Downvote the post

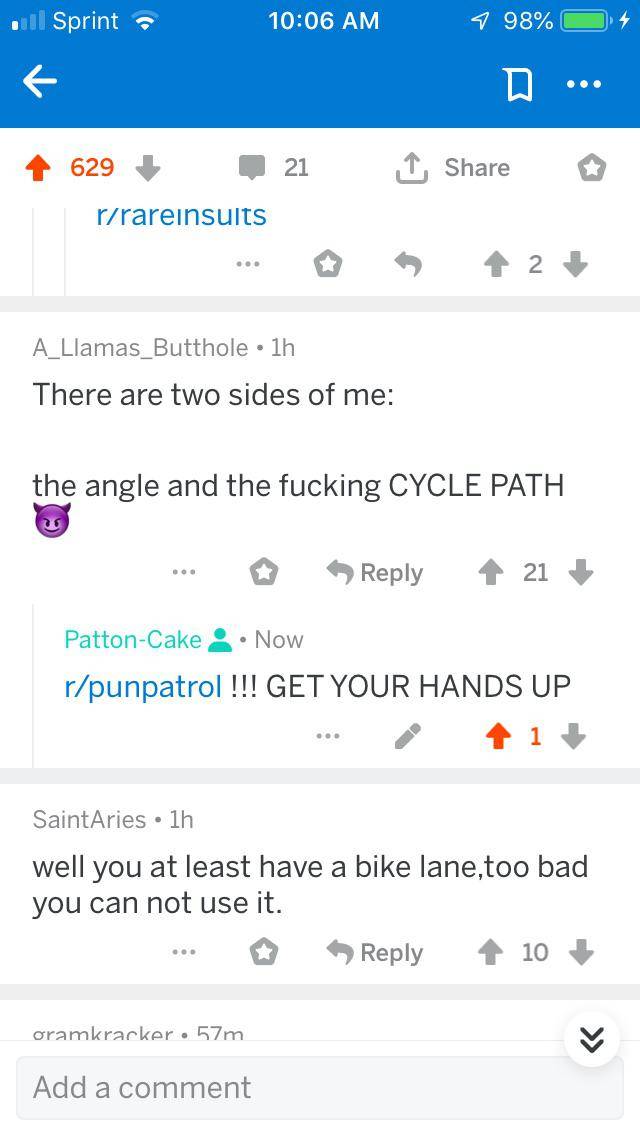(148, 168)
